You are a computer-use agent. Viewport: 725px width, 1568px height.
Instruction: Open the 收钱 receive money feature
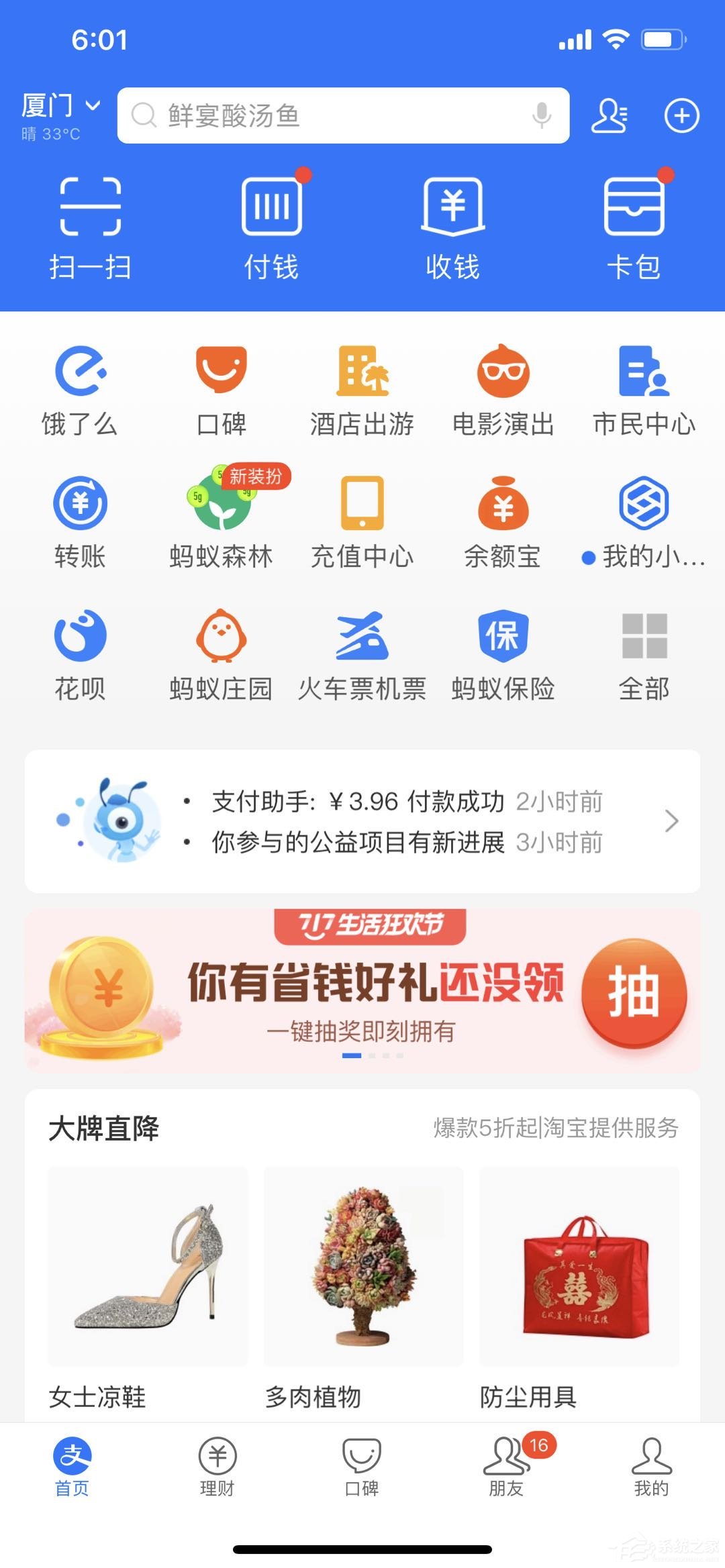(x=453, y=228)
